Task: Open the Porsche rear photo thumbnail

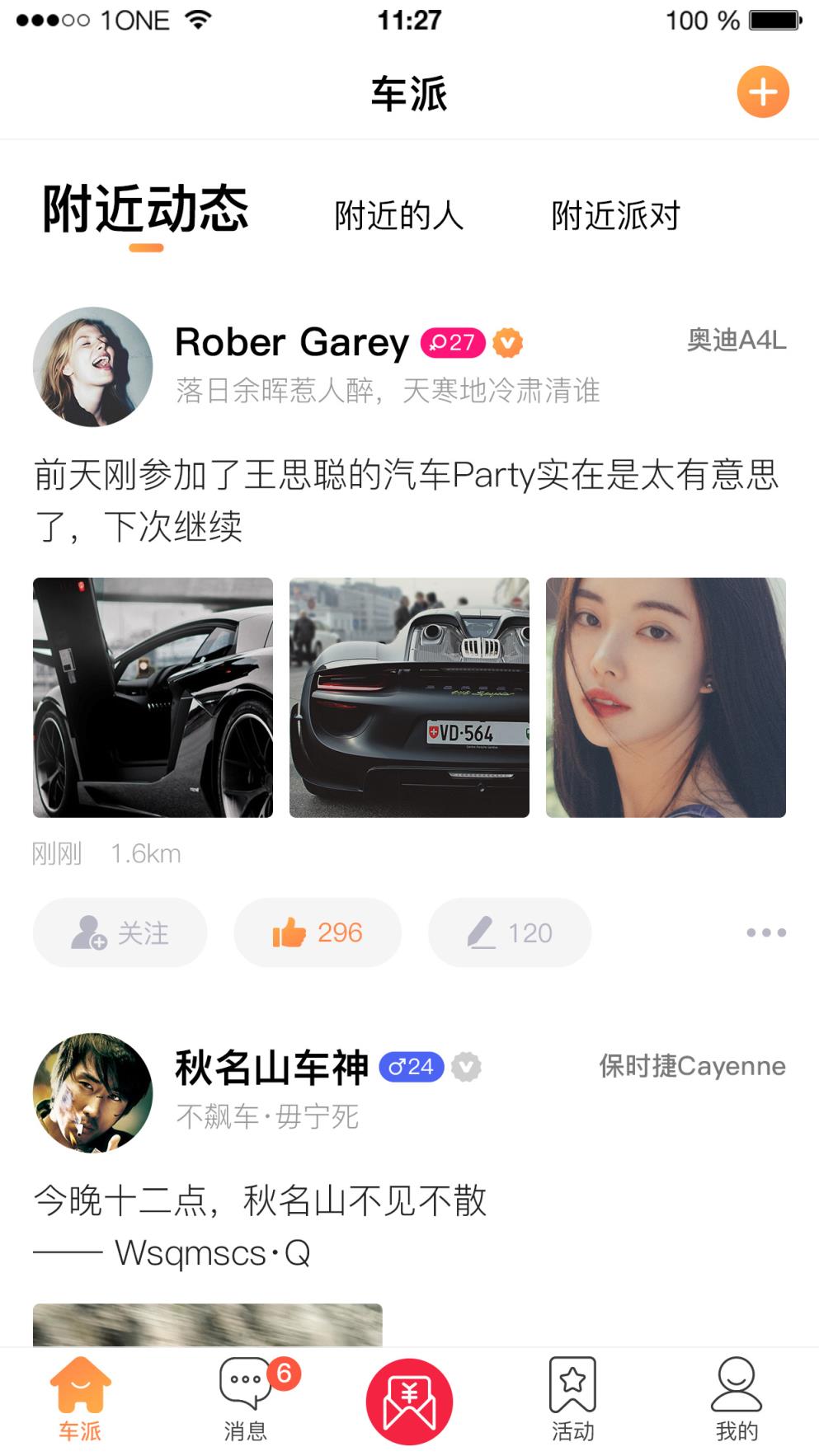Action: pyautogui.click(x=409, y=698)
